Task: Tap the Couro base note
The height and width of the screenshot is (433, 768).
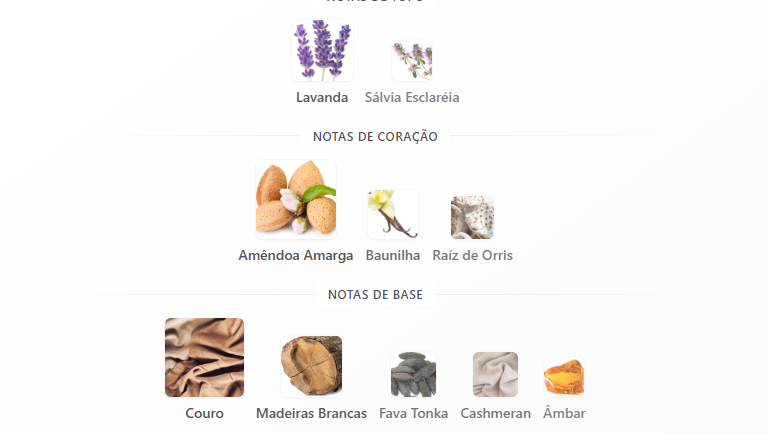Action: pos(204,357)
